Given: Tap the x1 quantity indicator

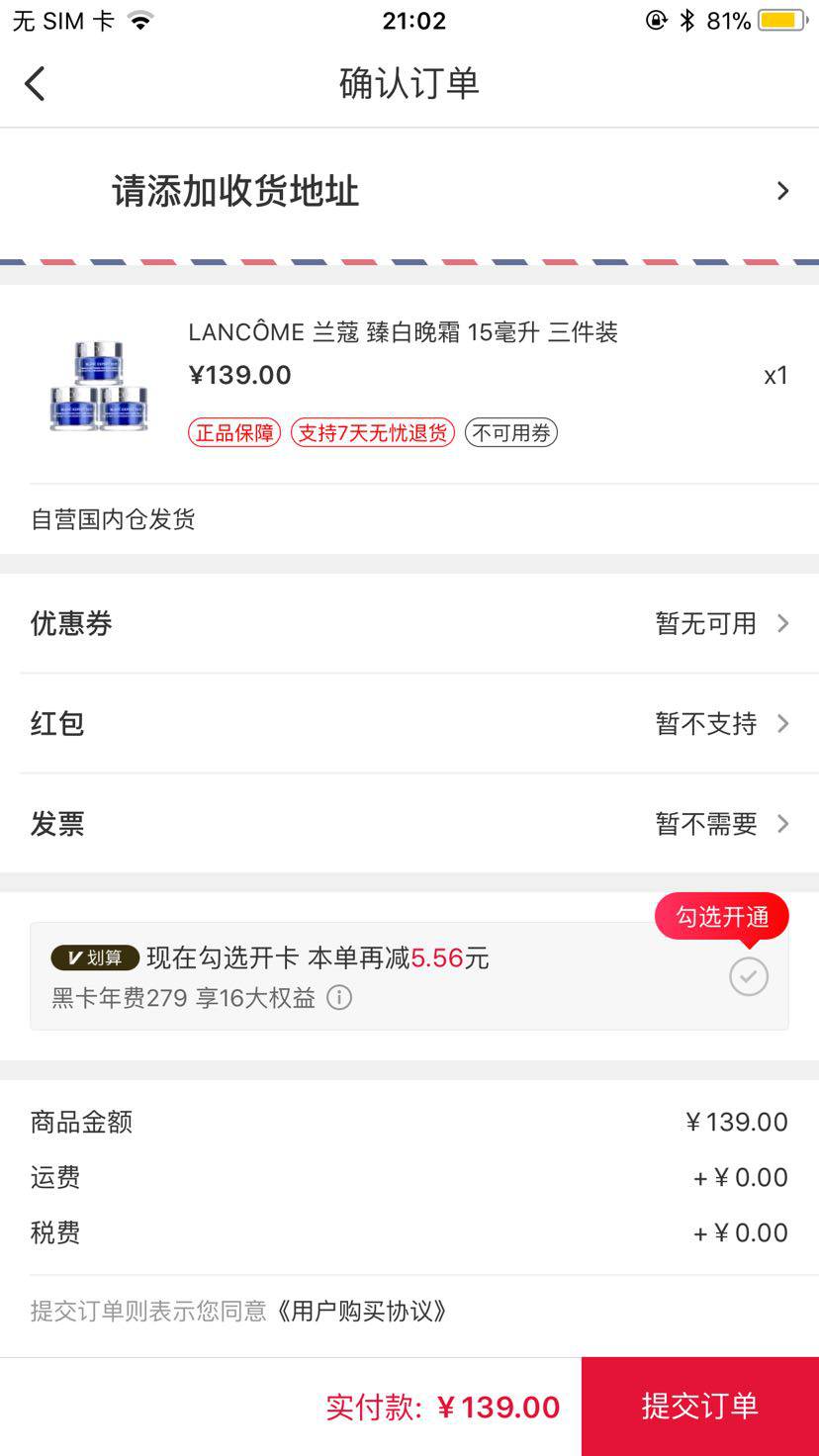Looking at the screenshot, I should coord(775,375).
